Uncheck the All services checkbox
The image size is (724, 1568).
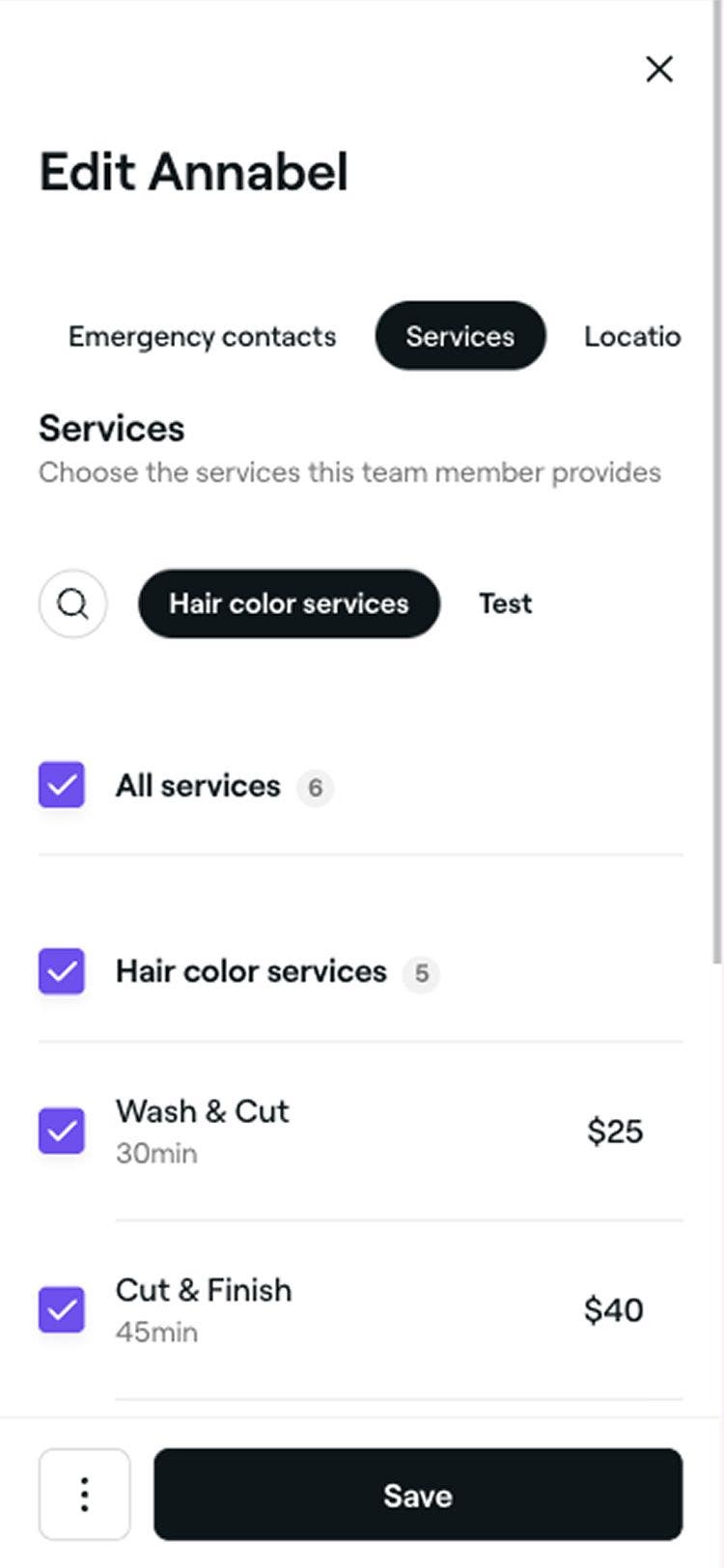[62, 785]
